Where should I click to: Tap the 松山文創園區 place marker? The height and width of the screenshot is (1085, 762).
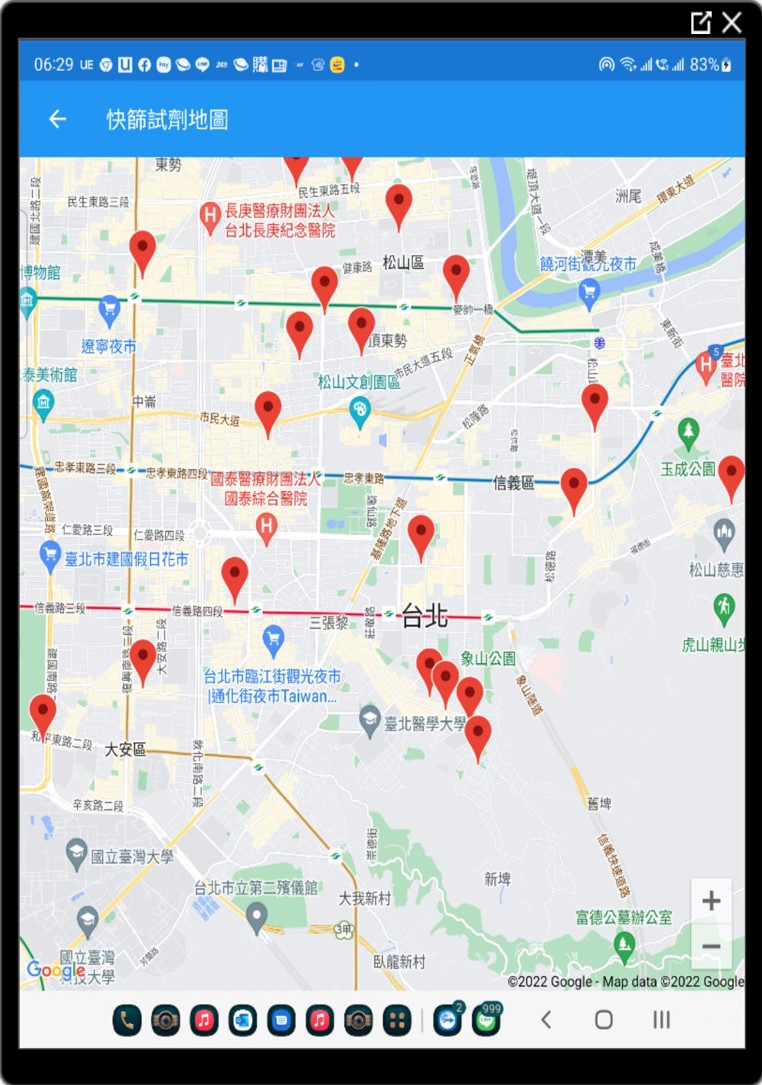(359, 410)
